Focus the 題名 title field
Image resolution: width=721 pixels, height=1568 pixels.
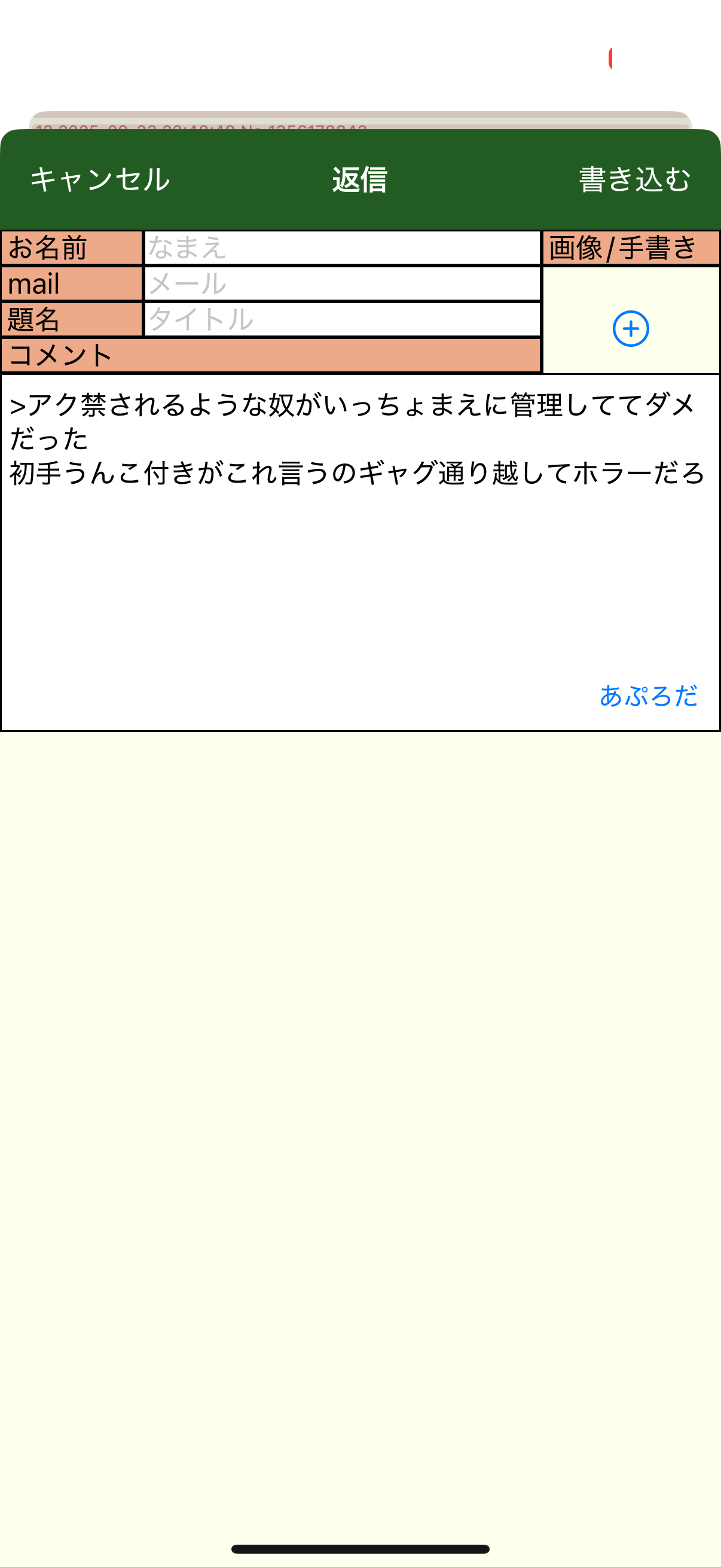[342, 319]
